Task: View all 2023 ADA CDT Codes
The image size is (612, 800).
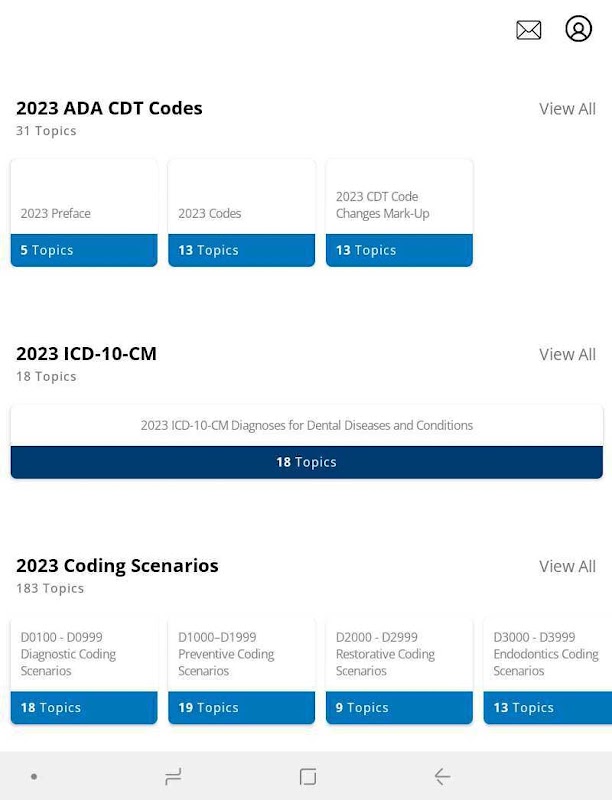Action: point(567,109)
